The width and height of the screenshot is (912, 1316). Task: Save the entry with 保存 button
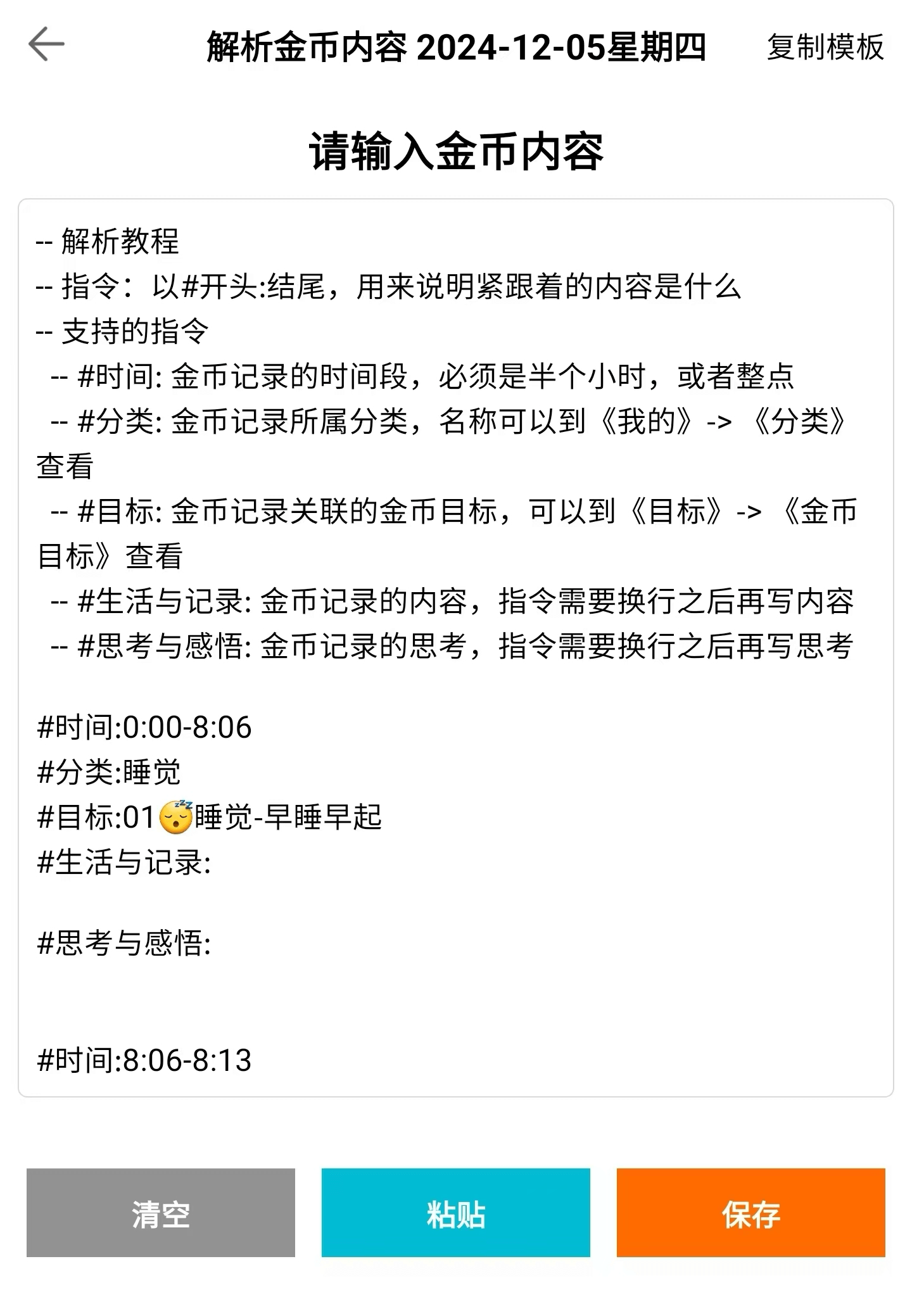pyautogui.click(x=750, y=1212)
